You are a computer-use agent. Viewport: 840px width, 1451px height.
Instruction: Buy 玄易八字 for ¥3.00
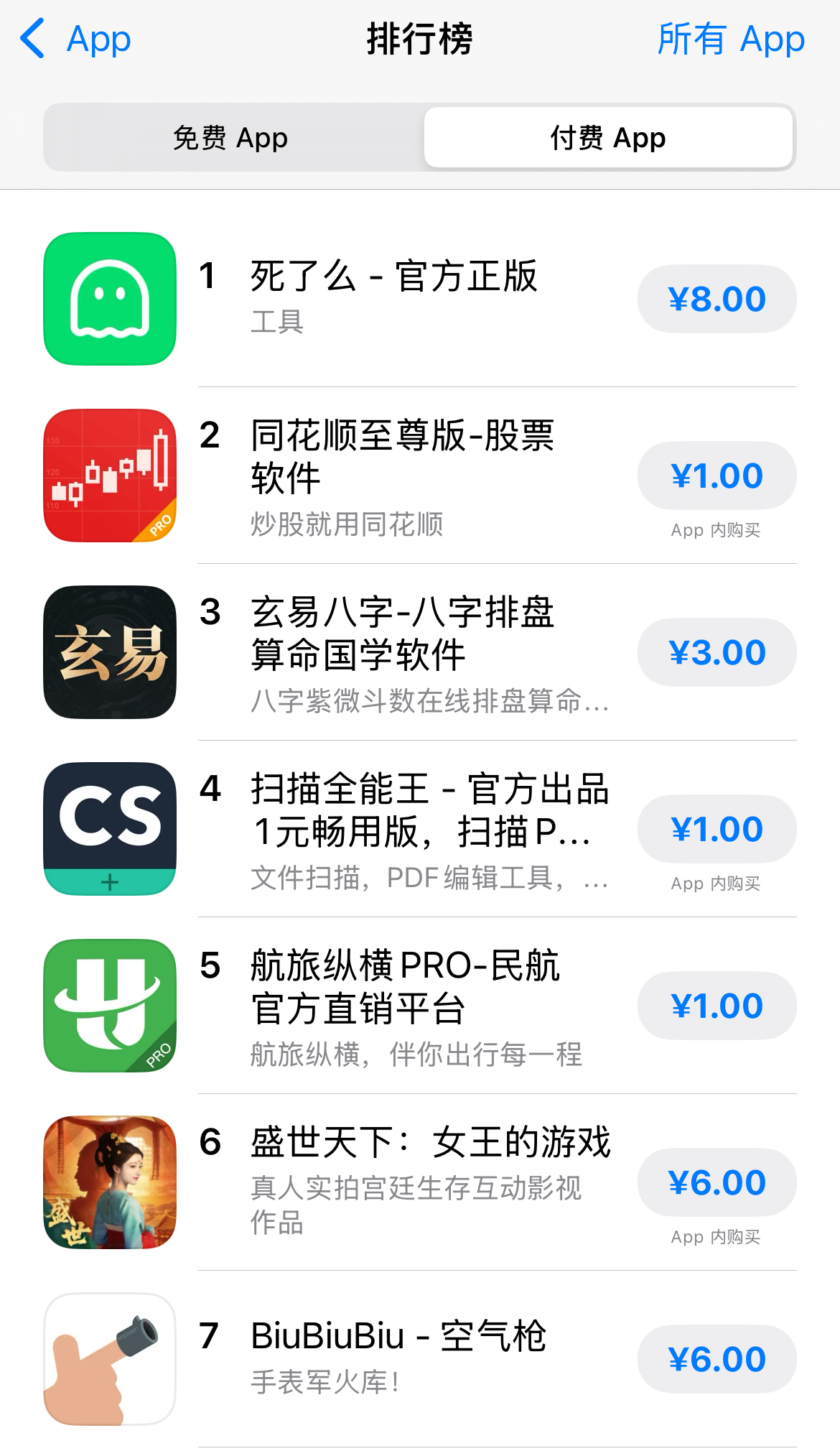pyautogui.click(x=717, y=652)
